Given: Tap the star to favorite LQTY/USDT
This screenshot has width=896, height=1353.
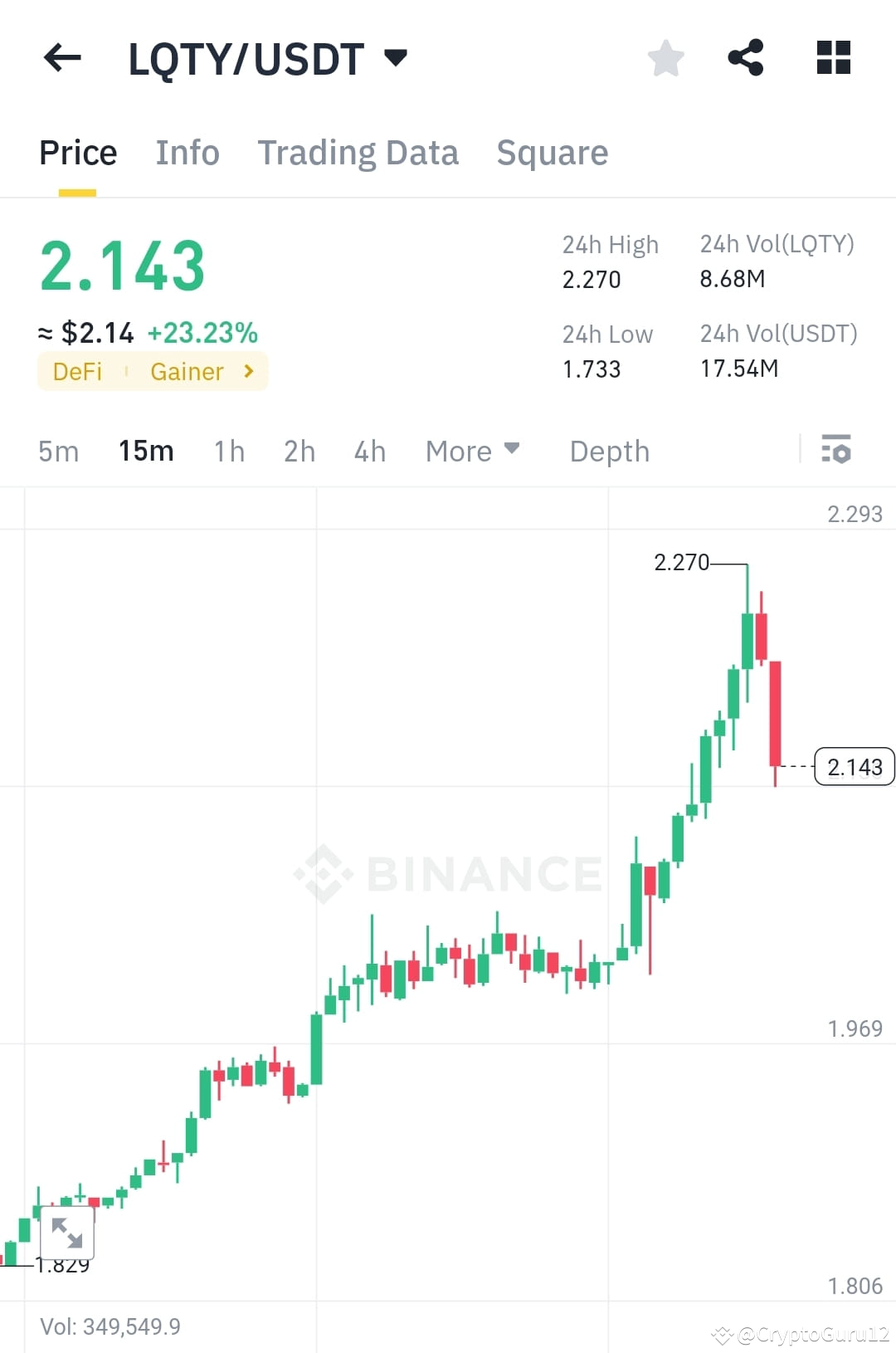Looking at the screenshot, I should tap(665, 56).
